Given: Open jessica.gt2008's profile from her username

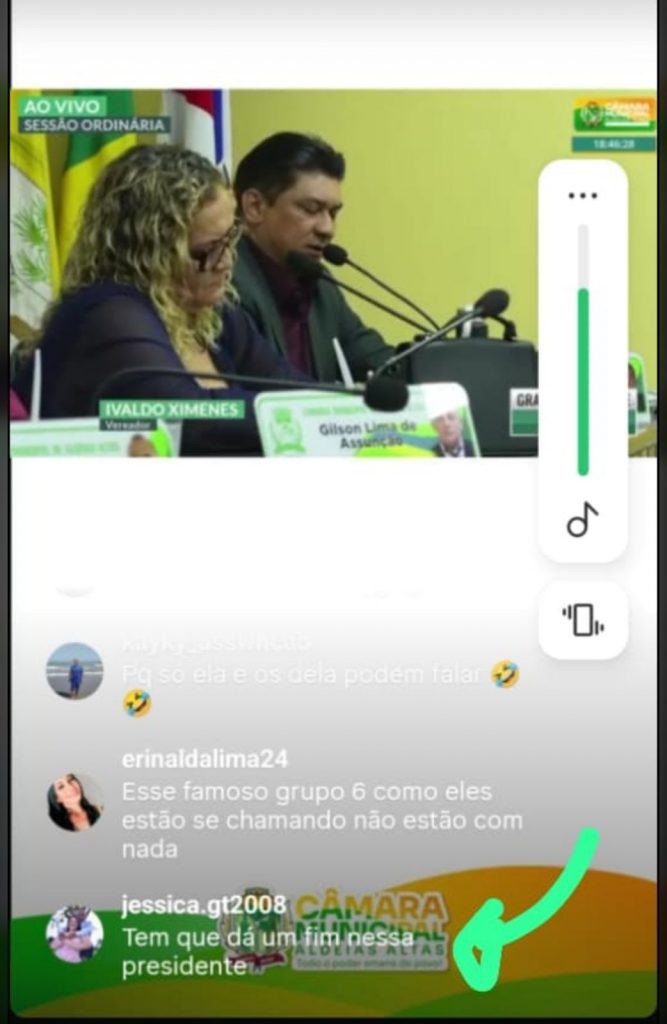Looking at the screenshot, I should click(x=203, y=906).
